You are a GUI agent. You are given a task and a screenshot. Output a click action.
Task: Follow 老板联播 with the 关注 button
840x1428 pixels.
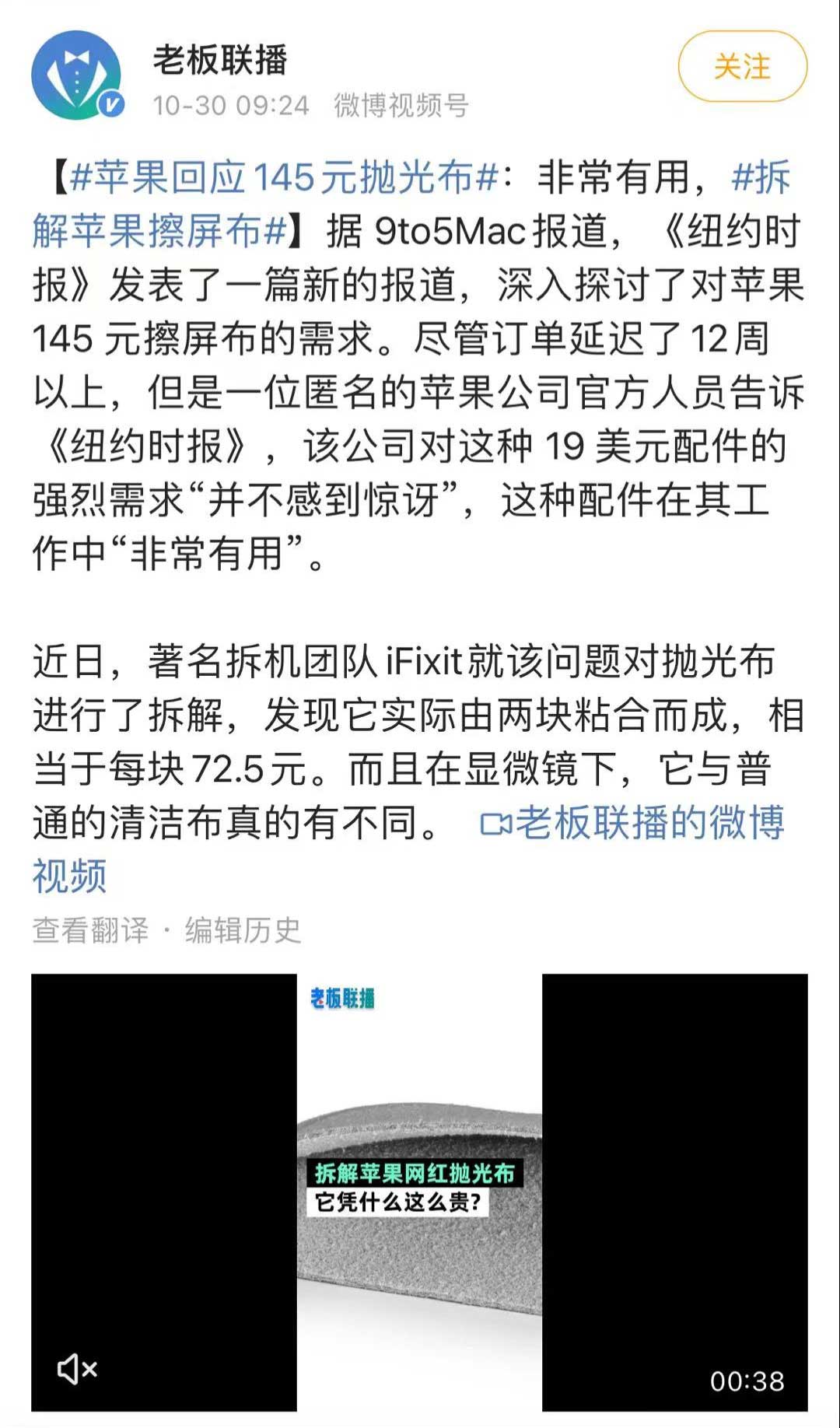(742, 67)
